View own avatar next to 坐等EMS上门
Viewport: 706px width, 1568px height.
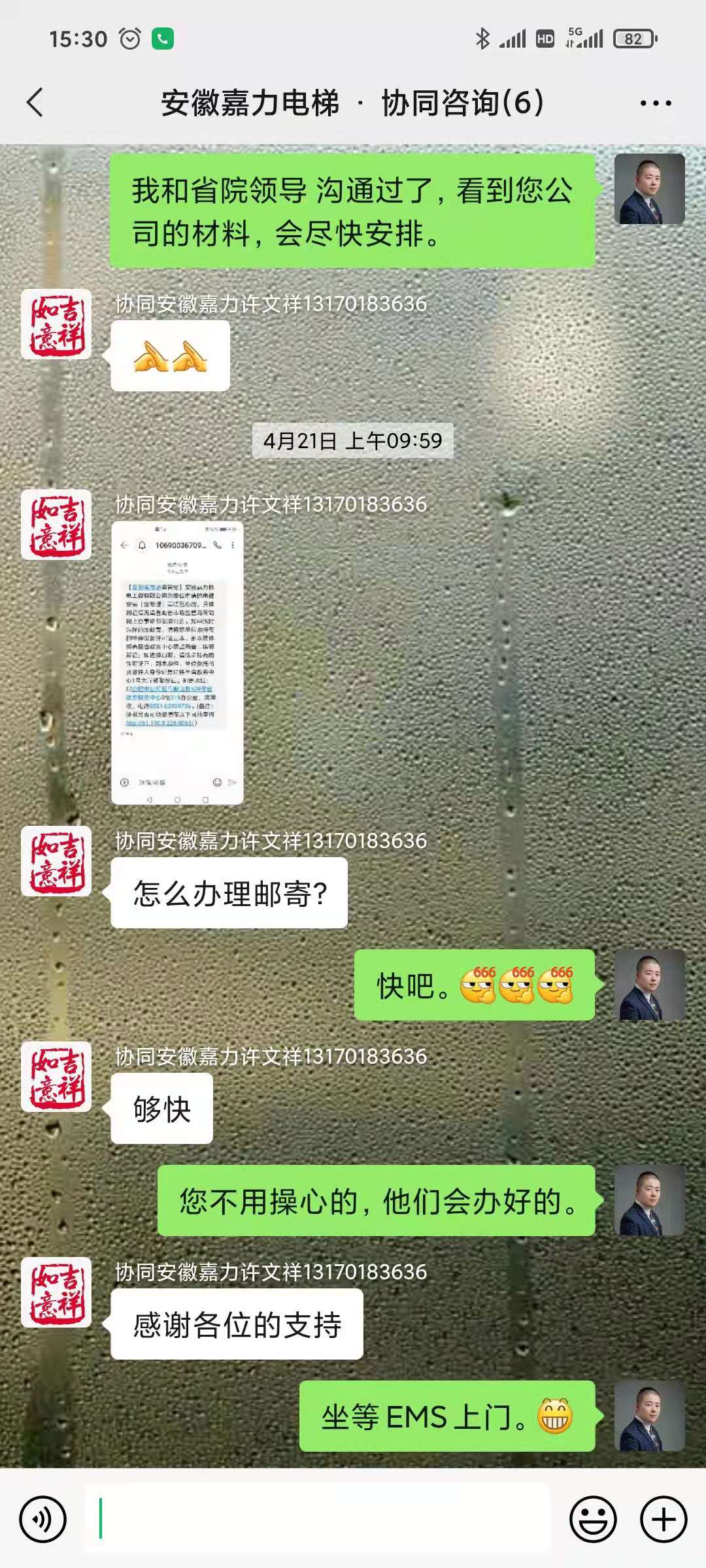point(649,1416)
